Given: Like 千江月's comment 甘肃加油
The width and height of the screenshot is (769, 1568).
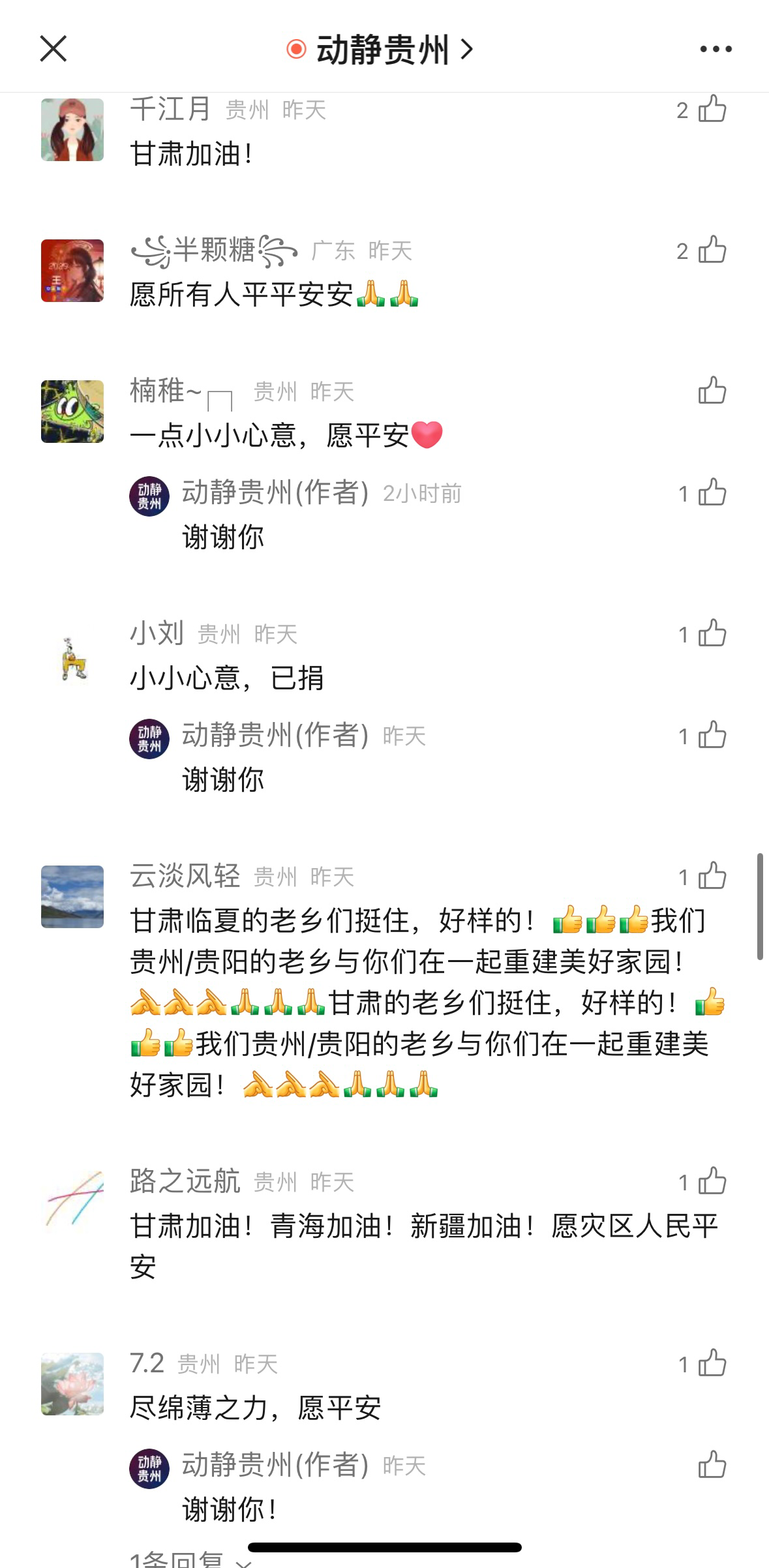Looking at the screenshot, I should point(712,110).
